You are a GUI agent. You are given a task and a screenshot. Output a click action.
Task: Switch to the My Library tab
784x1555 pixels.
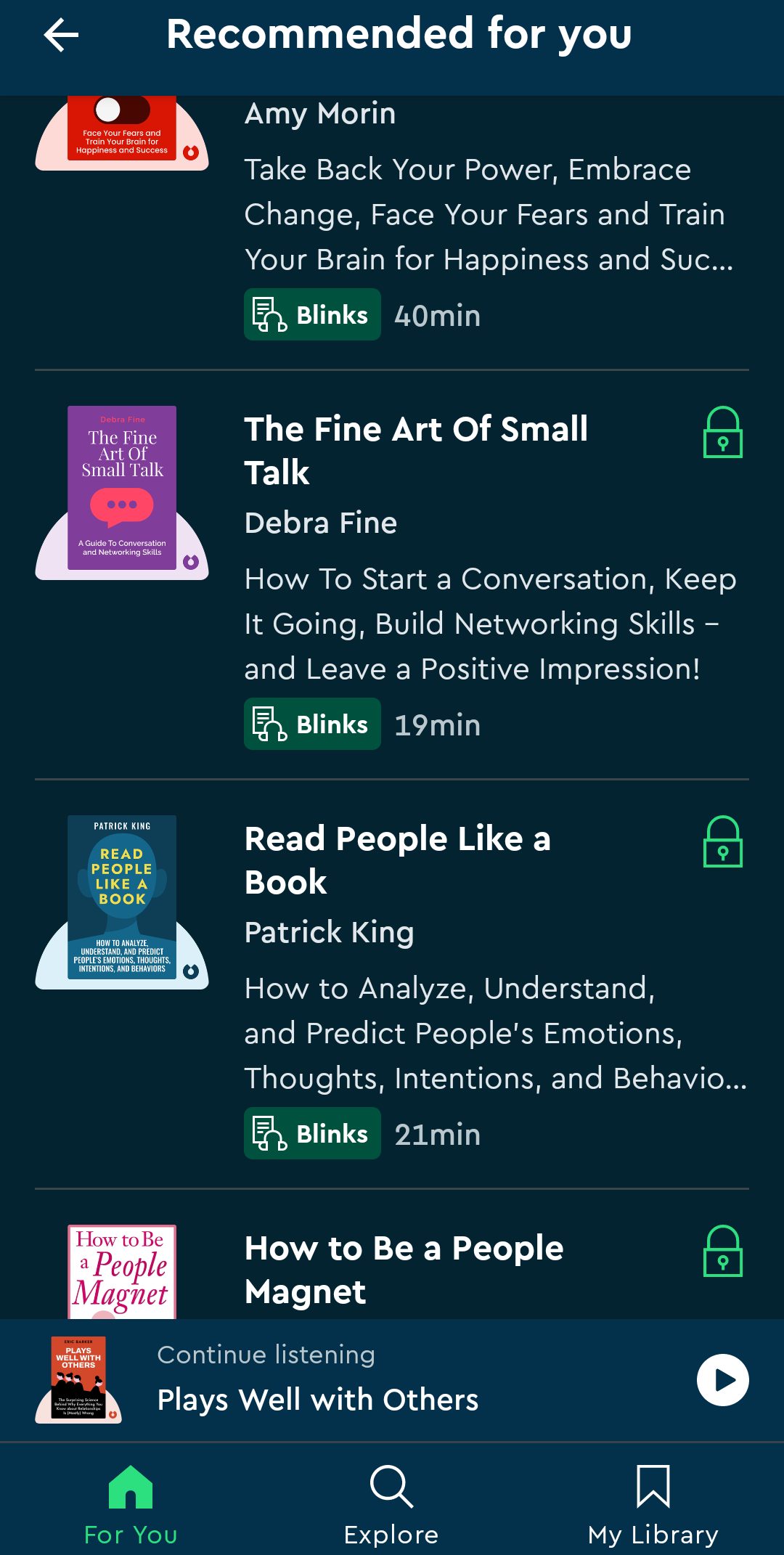(x=653, y=1503)
